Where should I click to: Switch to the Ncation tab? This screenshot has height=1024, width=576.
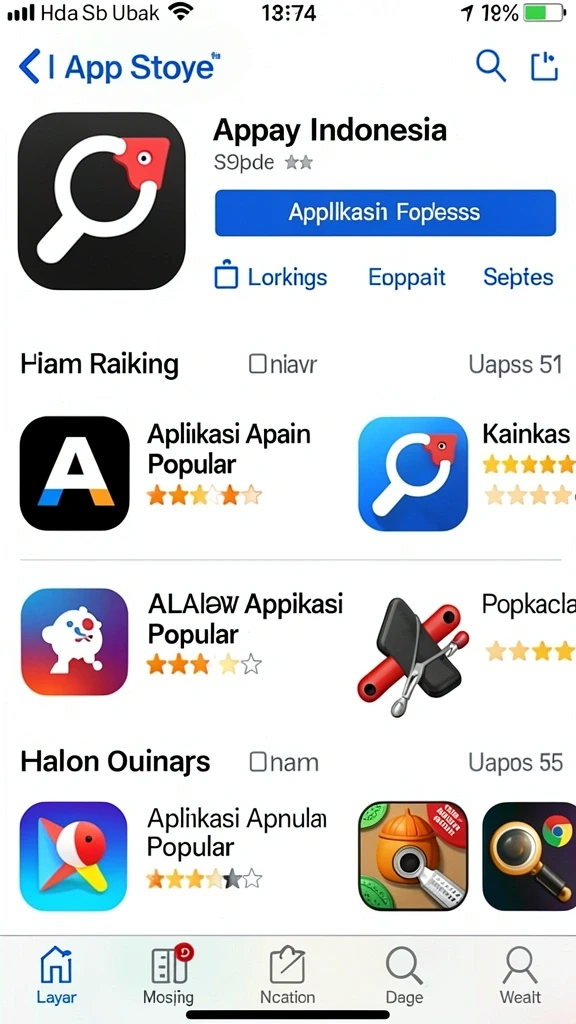point(287,976)
